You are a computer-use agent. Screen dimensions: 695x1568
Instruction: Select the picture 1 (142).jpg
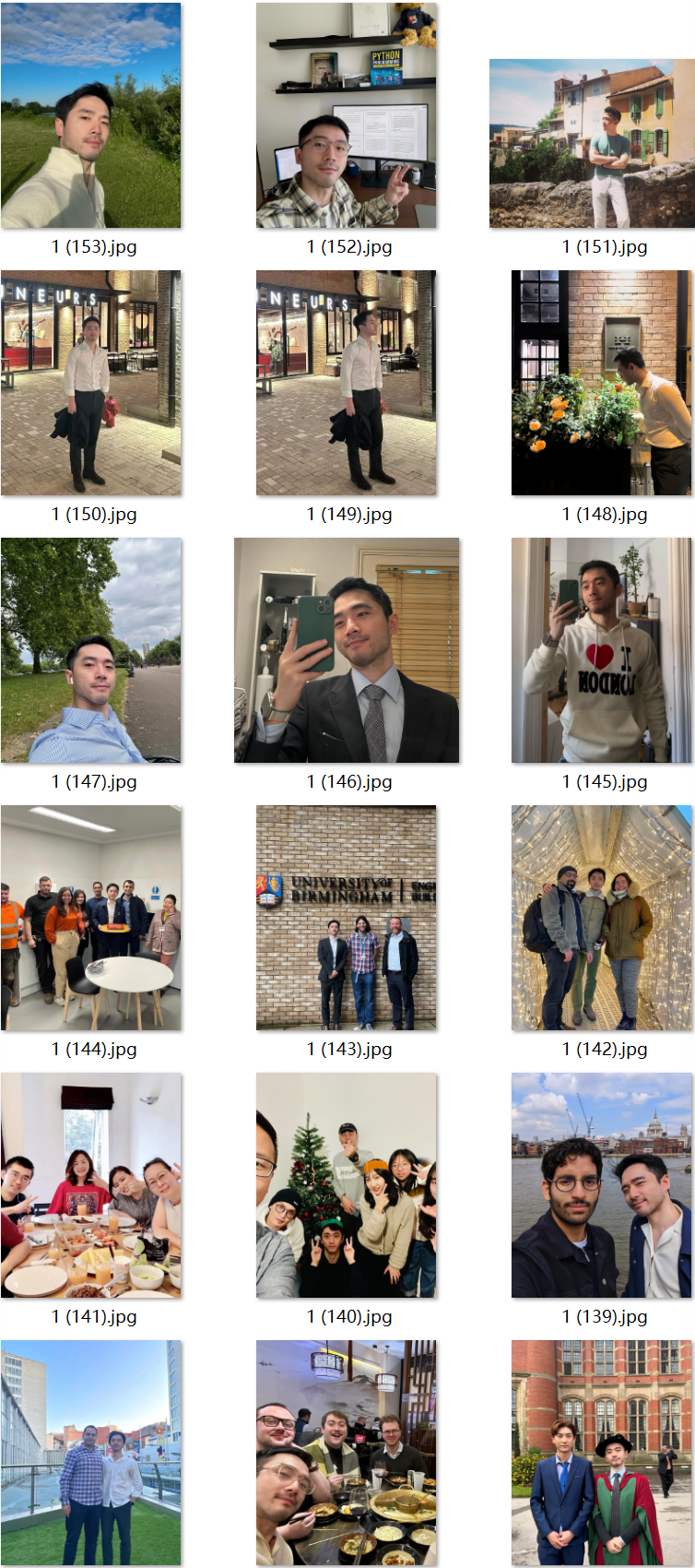pos(601,918)
